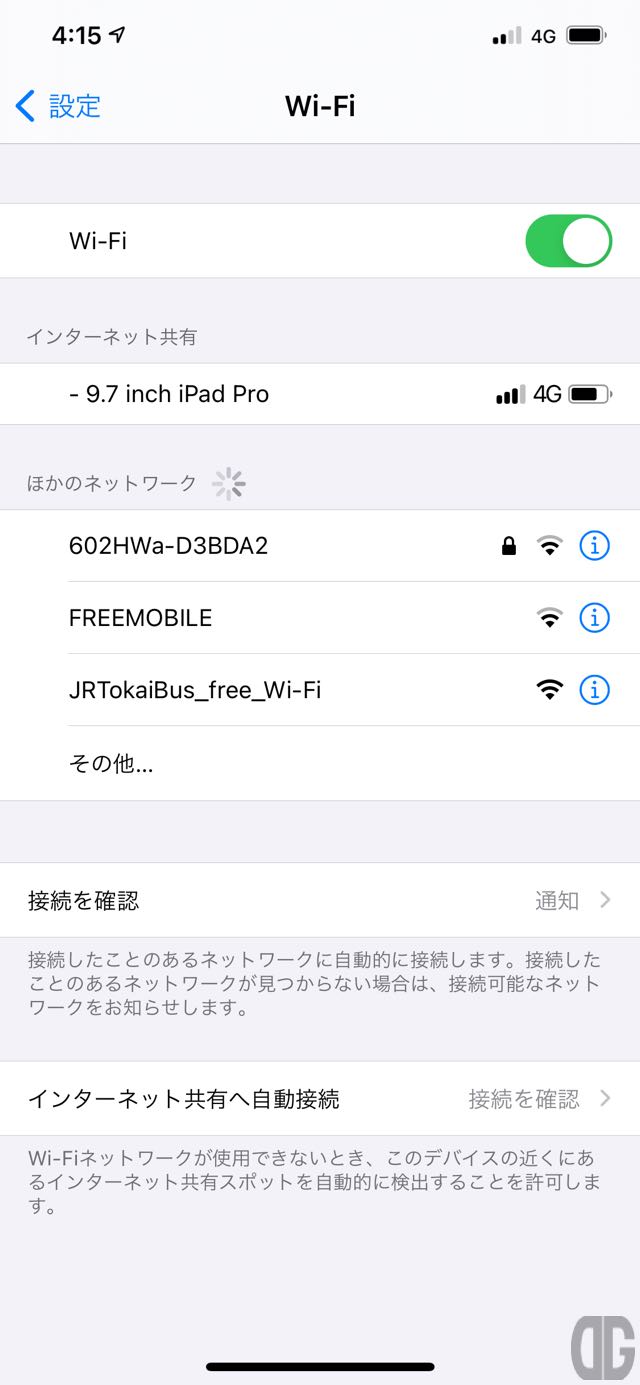The height and width of the screenshot is (1385, 640).
Task: Open info for 602HWa-D3BDA2
Action: (594, 546)
